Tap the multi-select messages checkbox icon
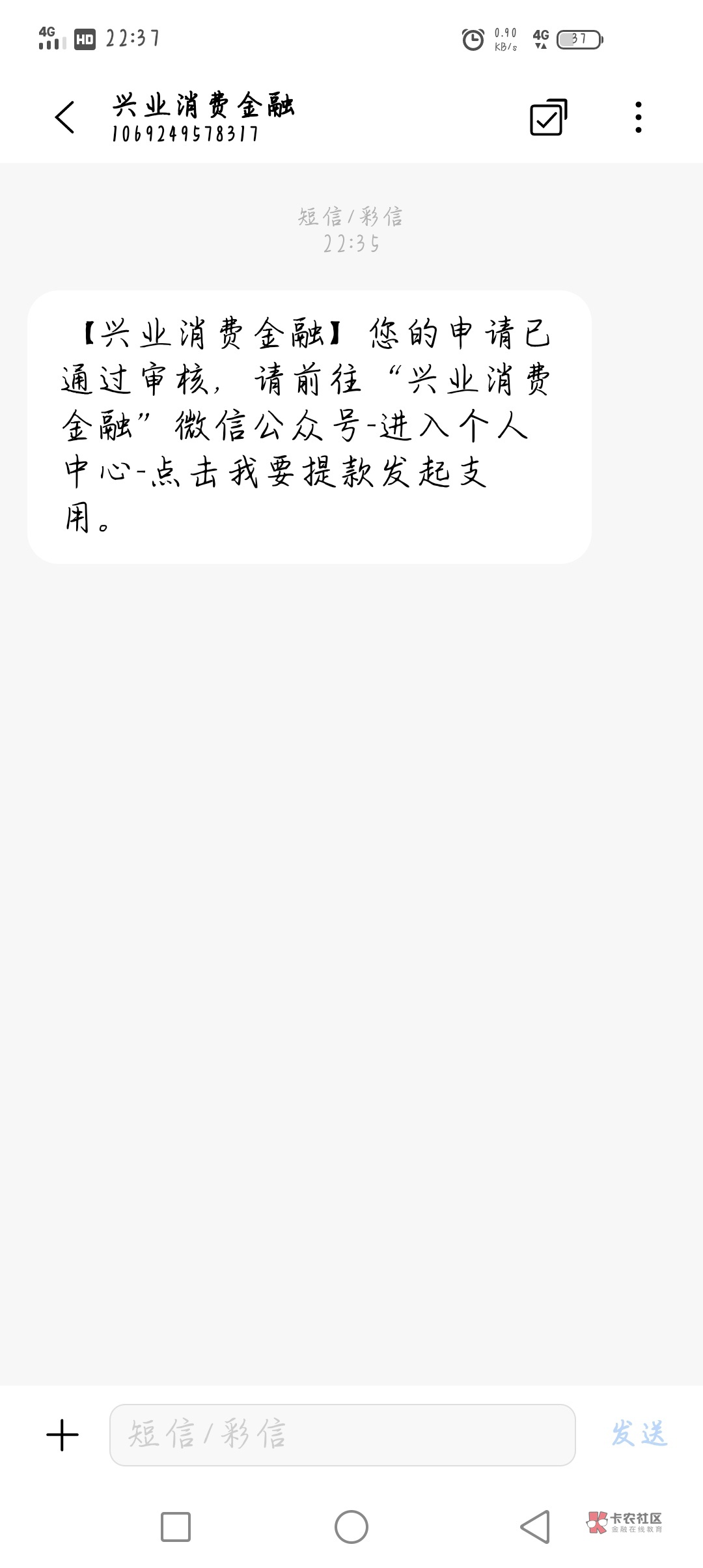The width and height of the screenshot is (703, 1568). point(548,118)
